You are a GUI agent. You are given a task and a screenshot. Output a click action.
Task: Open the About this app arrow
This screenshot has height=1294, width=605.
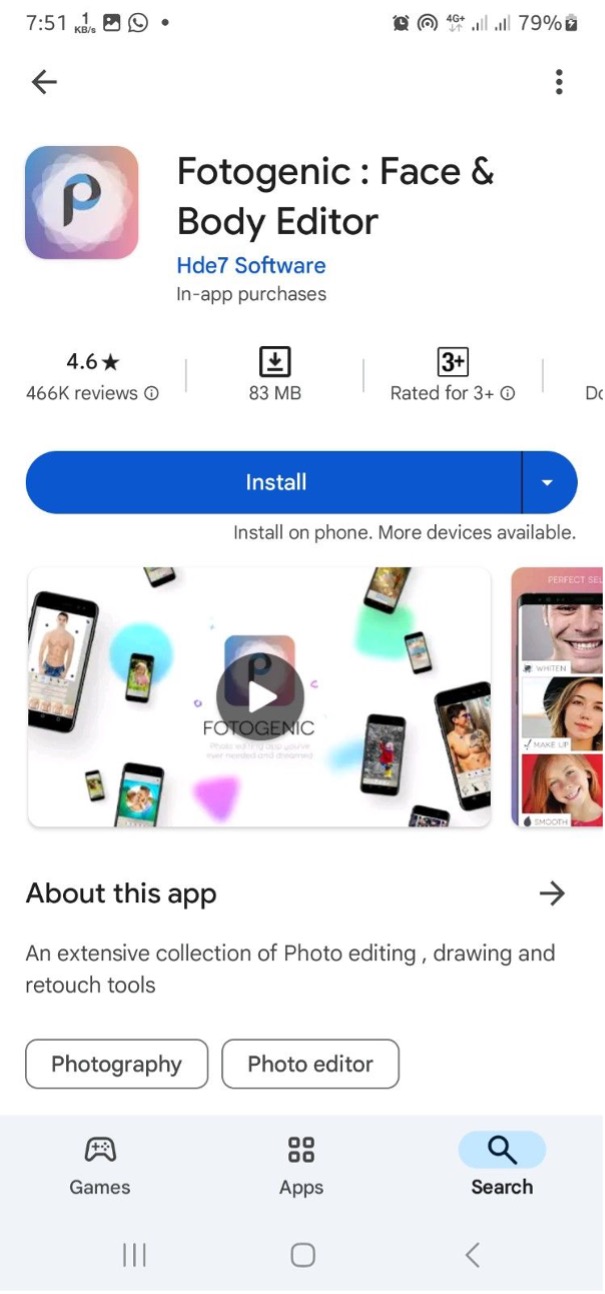click(551, 893)
